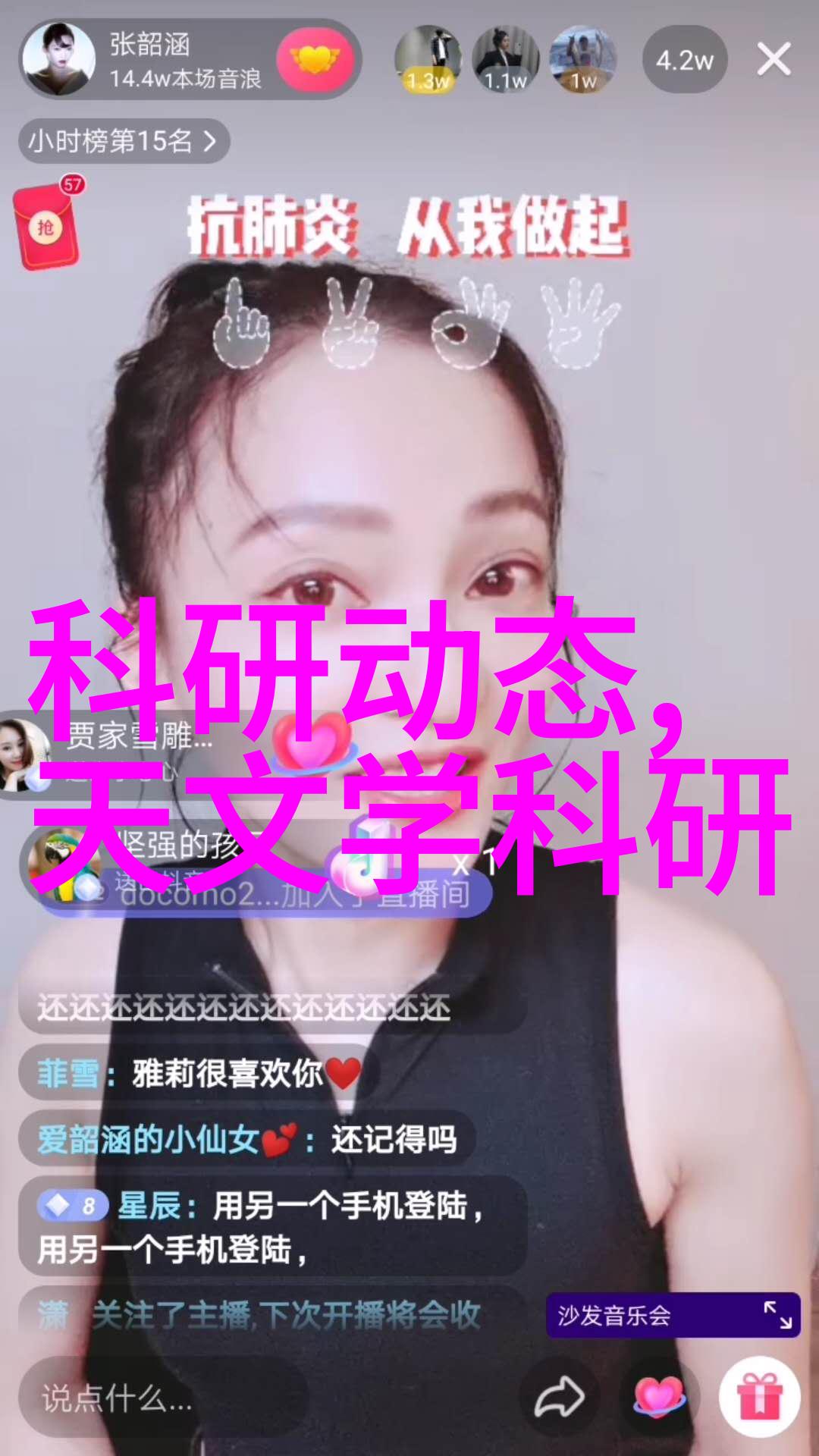Open streamer 张韶涵's profile avatar
The height and width of the screenshot is (1456, 819).
[x=59, y=59]
